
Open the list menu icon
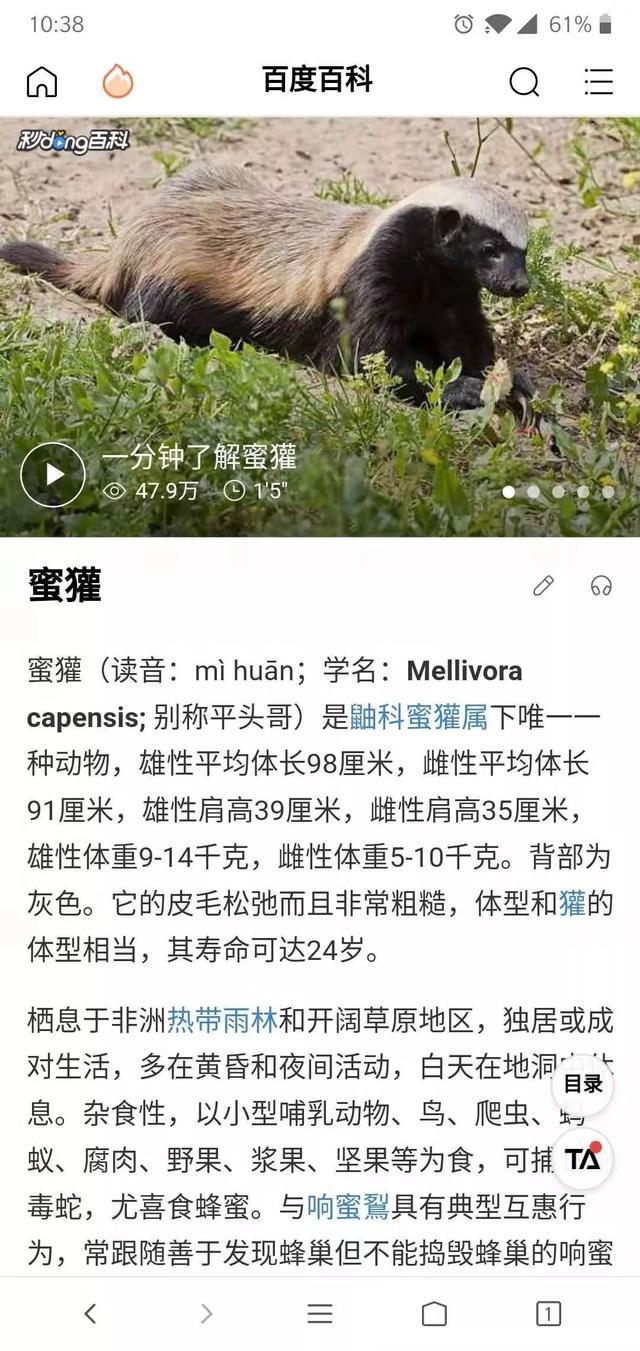pyautogui.click(x=598, y=82)
